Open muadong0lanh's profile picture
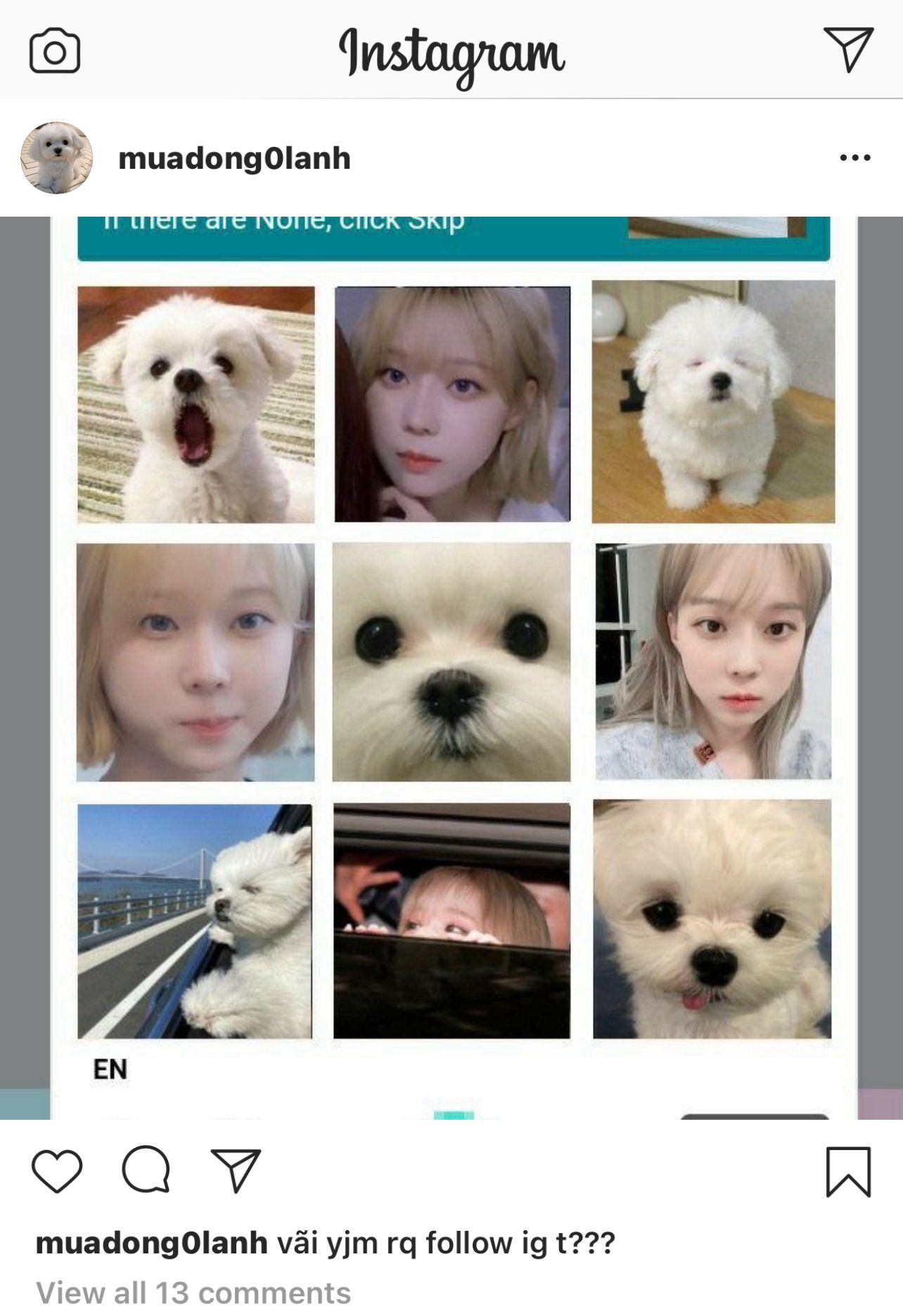 tap(57, 158)
